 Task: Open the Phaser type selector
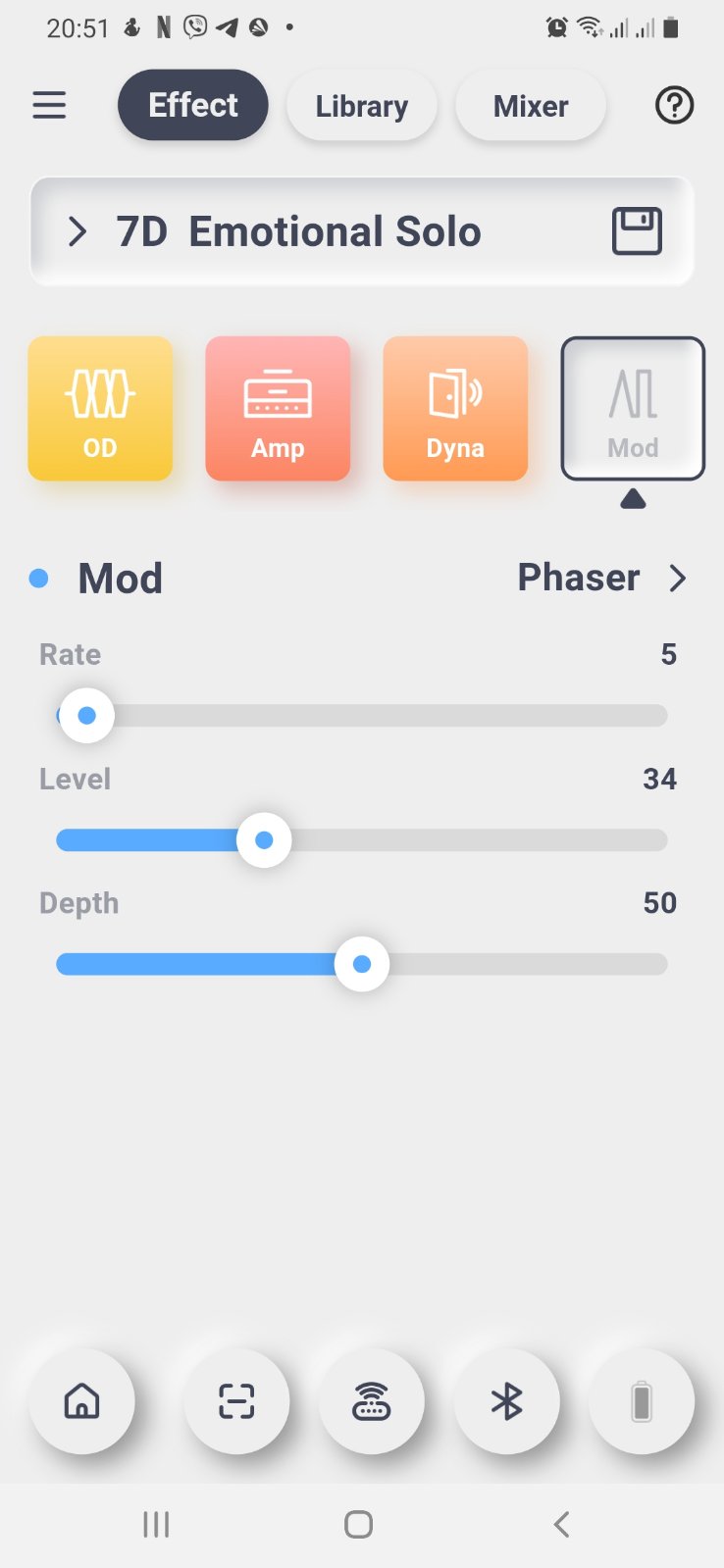click(x=600, y=578)
